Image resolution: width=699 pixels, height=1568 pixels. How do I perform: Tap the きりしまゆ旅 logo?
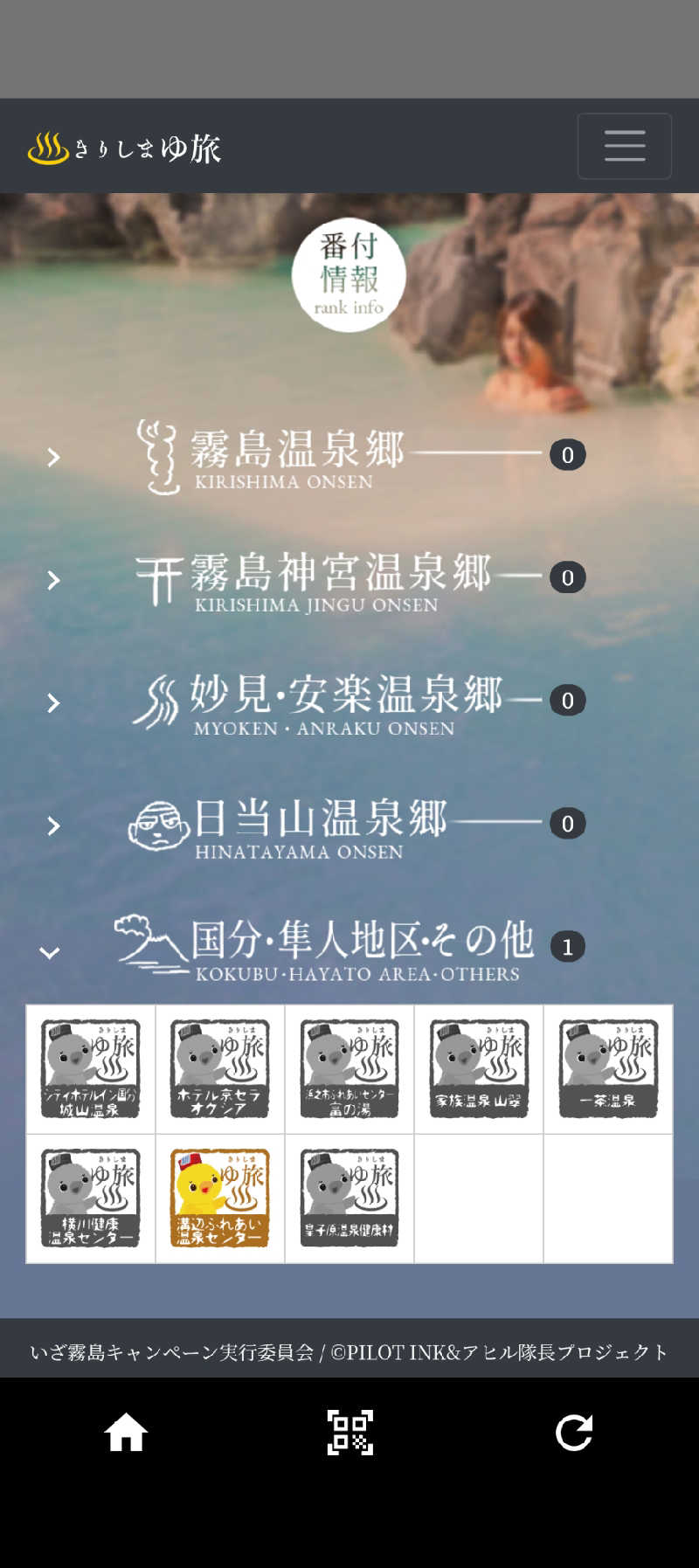pyautogui.click(x=124, y=148)
